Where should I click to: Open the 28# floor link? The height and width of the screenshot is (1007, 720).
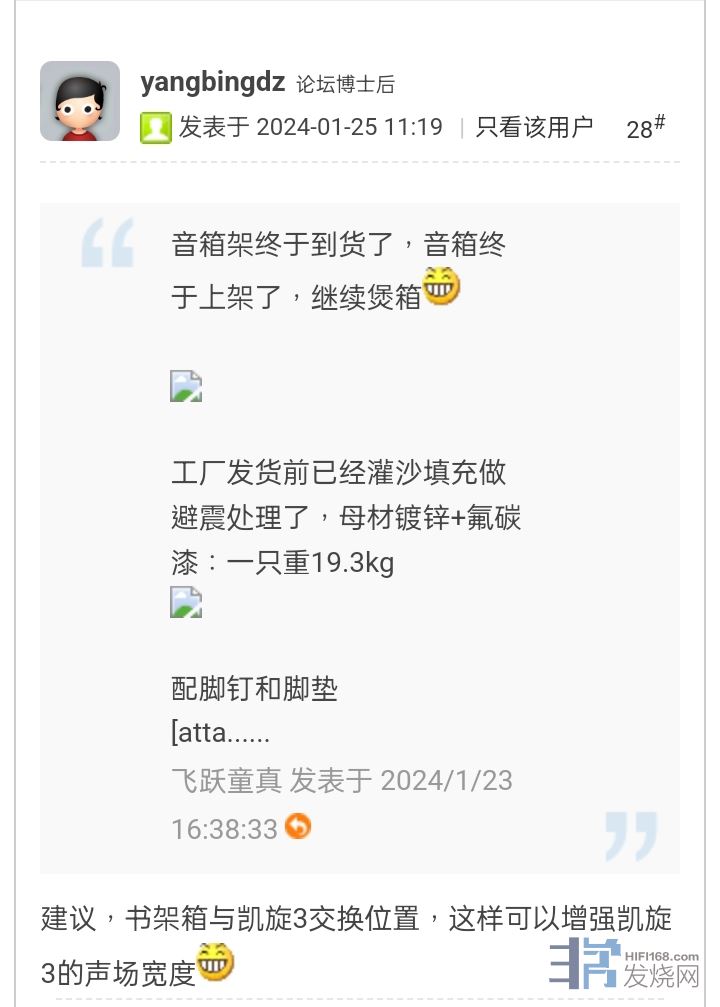click(645, 128)
